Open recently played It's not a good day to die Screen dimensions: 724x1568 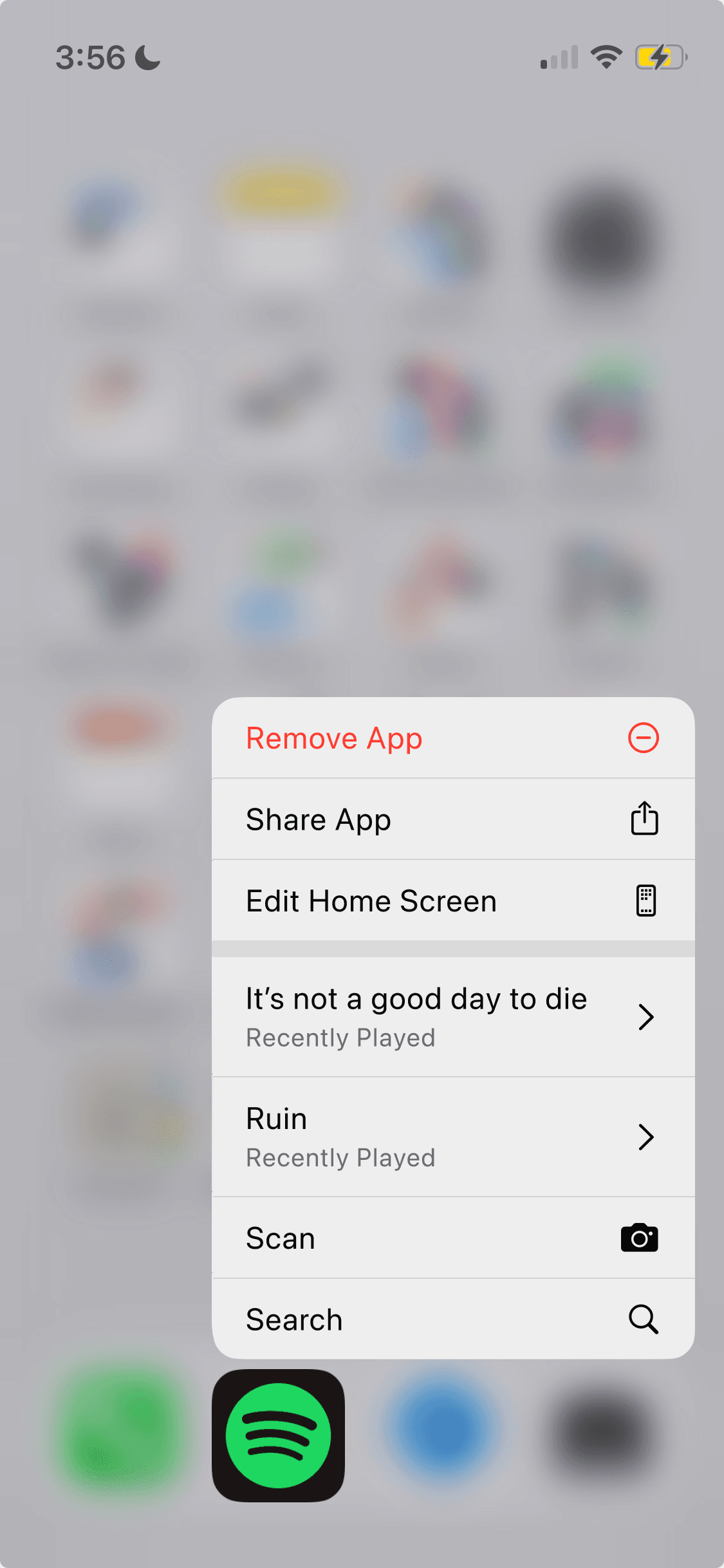452,1017
